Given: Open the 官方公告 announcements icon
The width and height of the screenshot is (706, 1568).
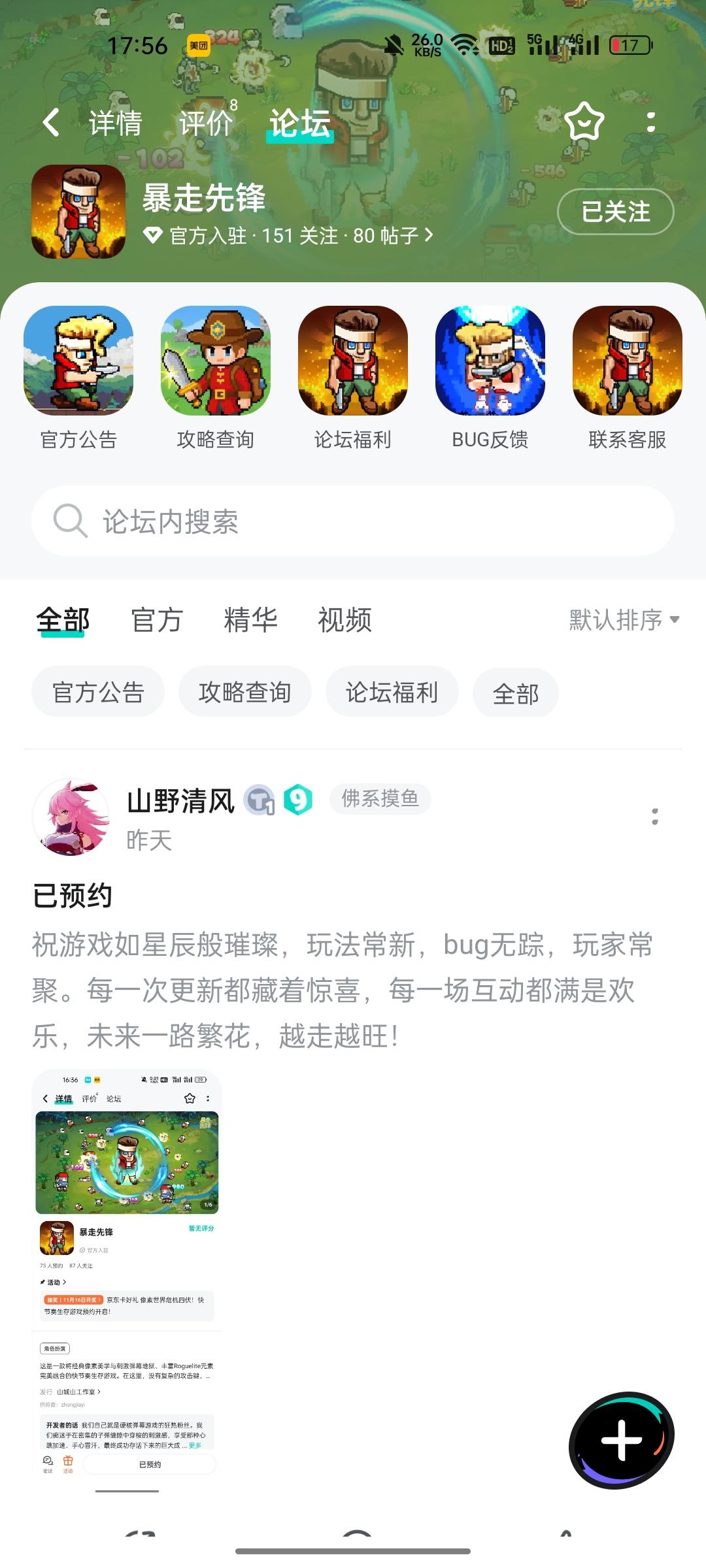Looking at the screenshot, I should pos(78,364).
